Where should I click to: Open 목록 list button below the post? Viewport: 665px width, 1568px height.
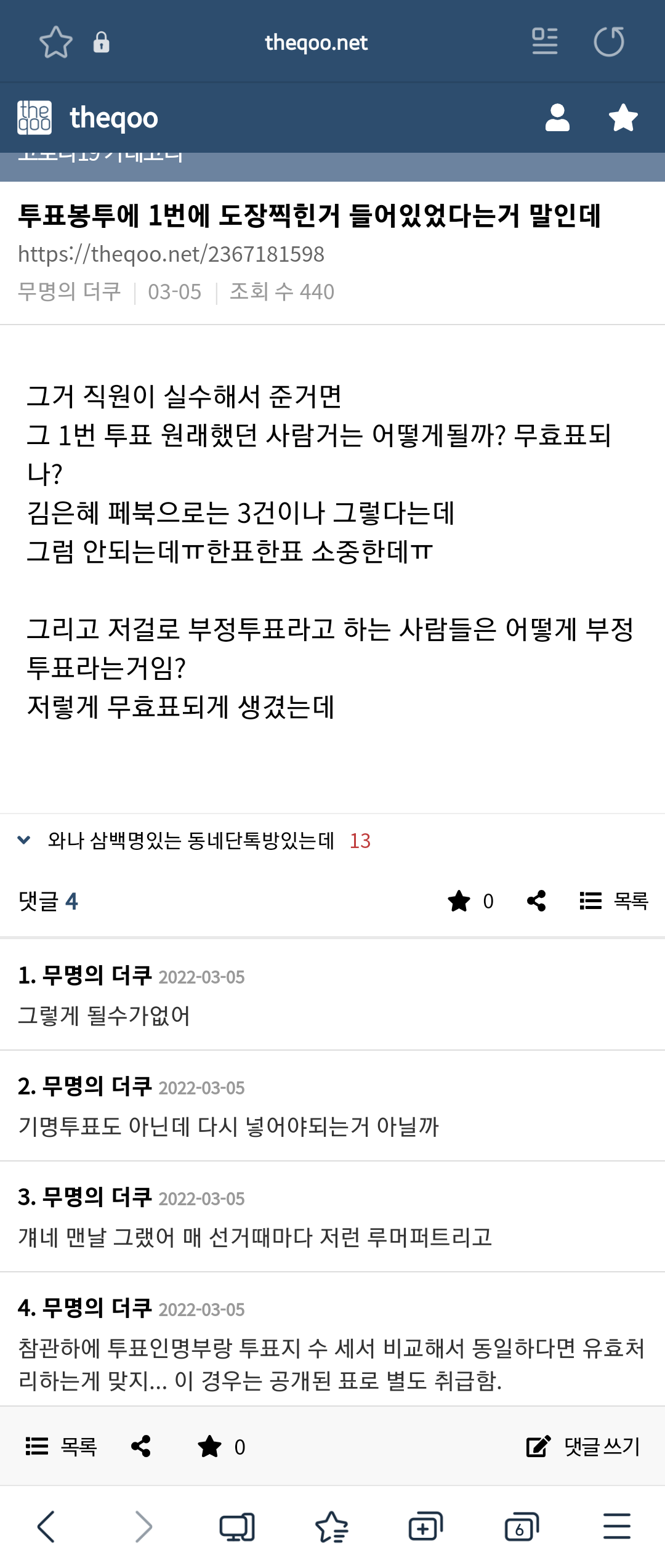click(x=614, y=901)
